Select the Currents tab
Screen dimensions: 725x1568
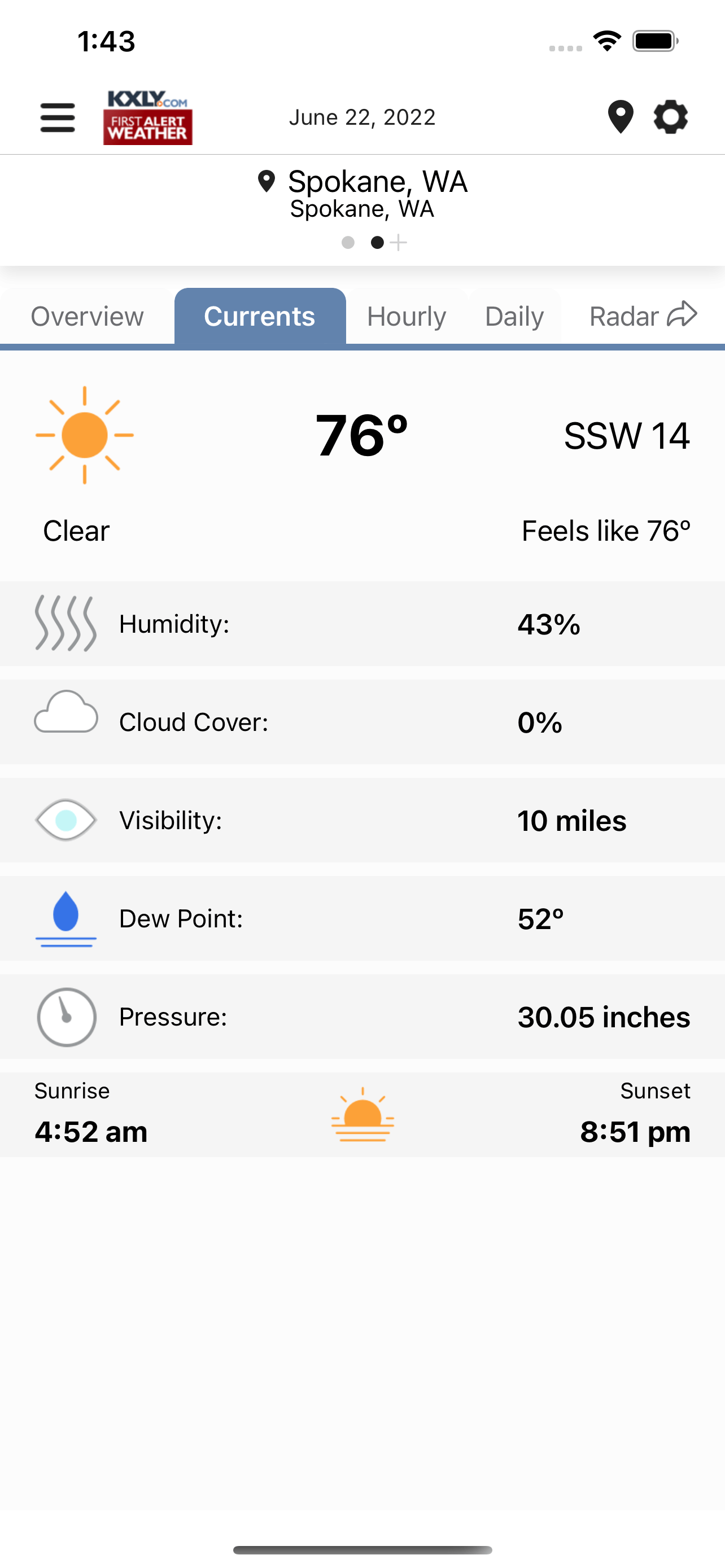(260, 316)
